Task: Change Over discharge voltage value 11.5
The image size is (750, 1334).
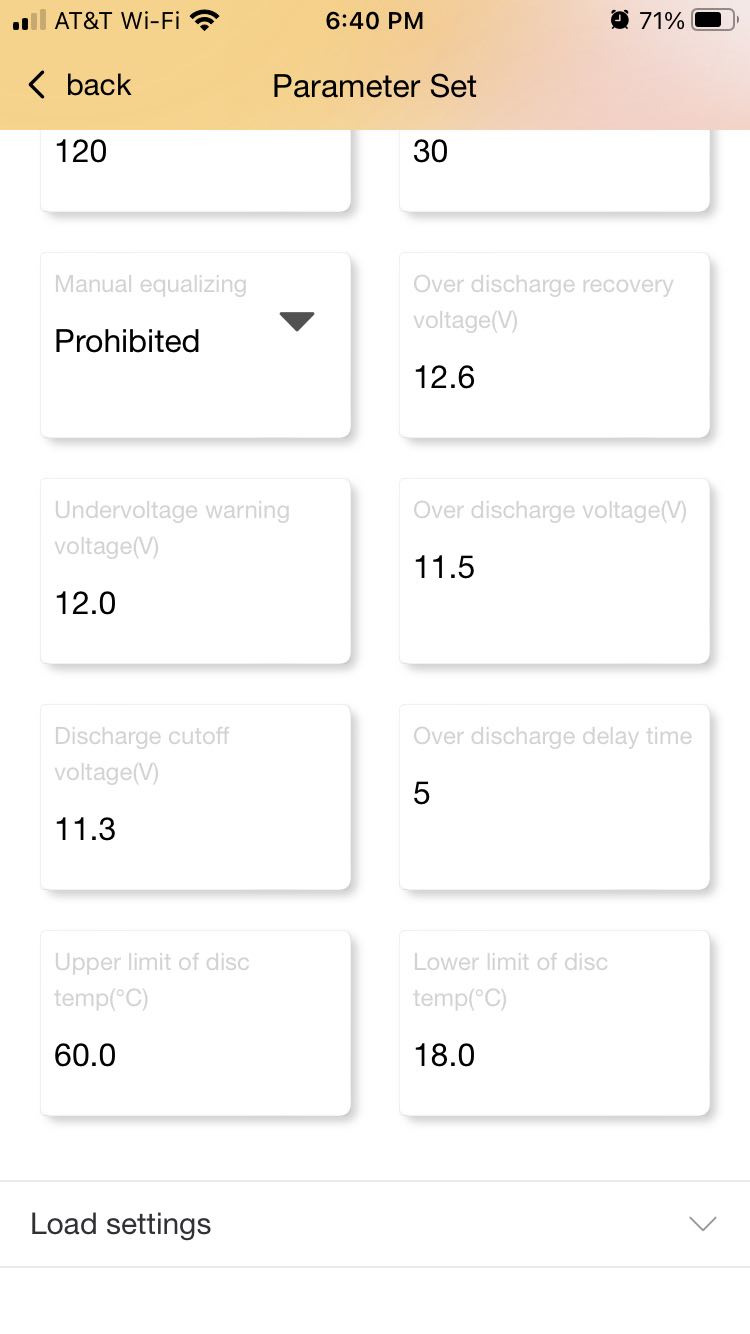Action: click(x=554, y=567)
